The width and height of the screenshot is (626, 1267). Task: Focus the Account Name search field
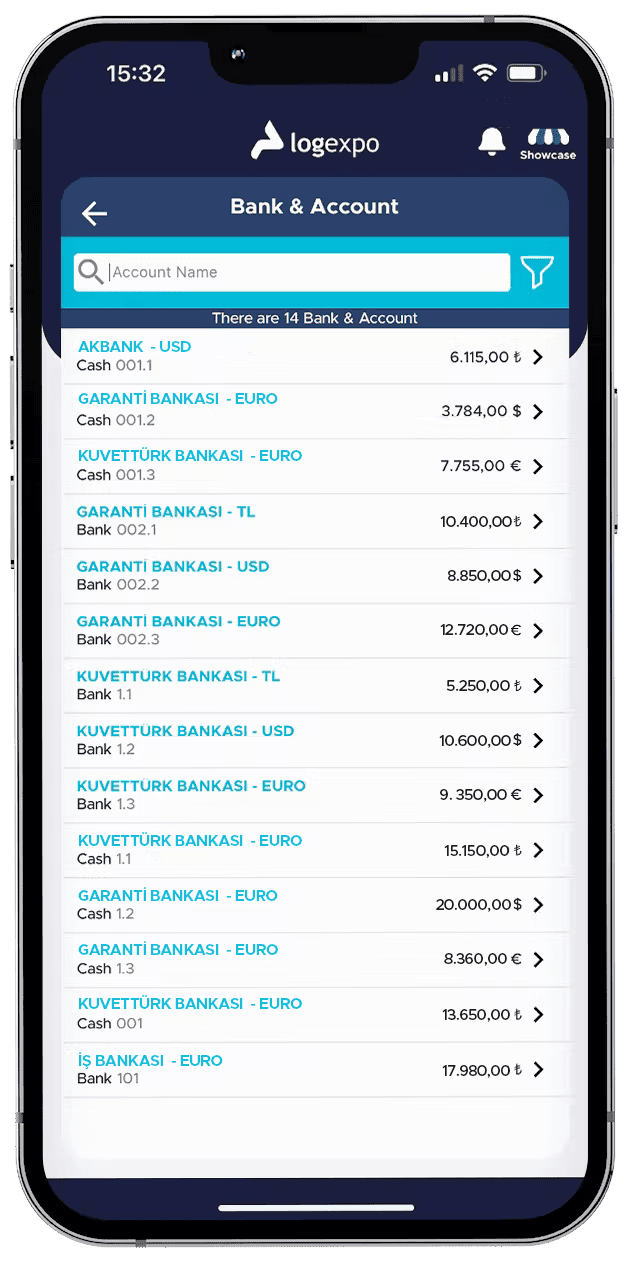pyautogui.click(x=300, y=272)
